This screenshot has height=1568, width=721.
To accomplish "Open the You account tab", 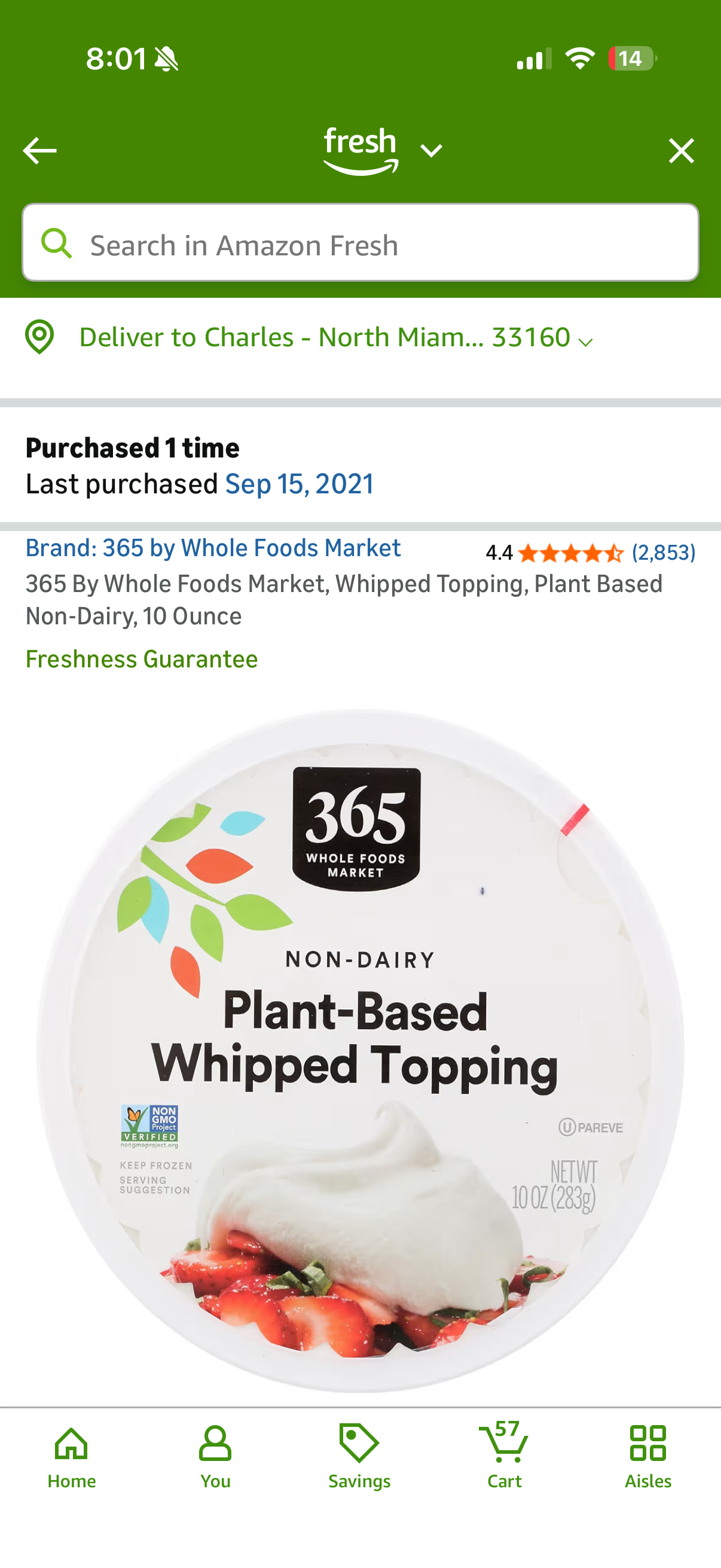I will 215,1457.
